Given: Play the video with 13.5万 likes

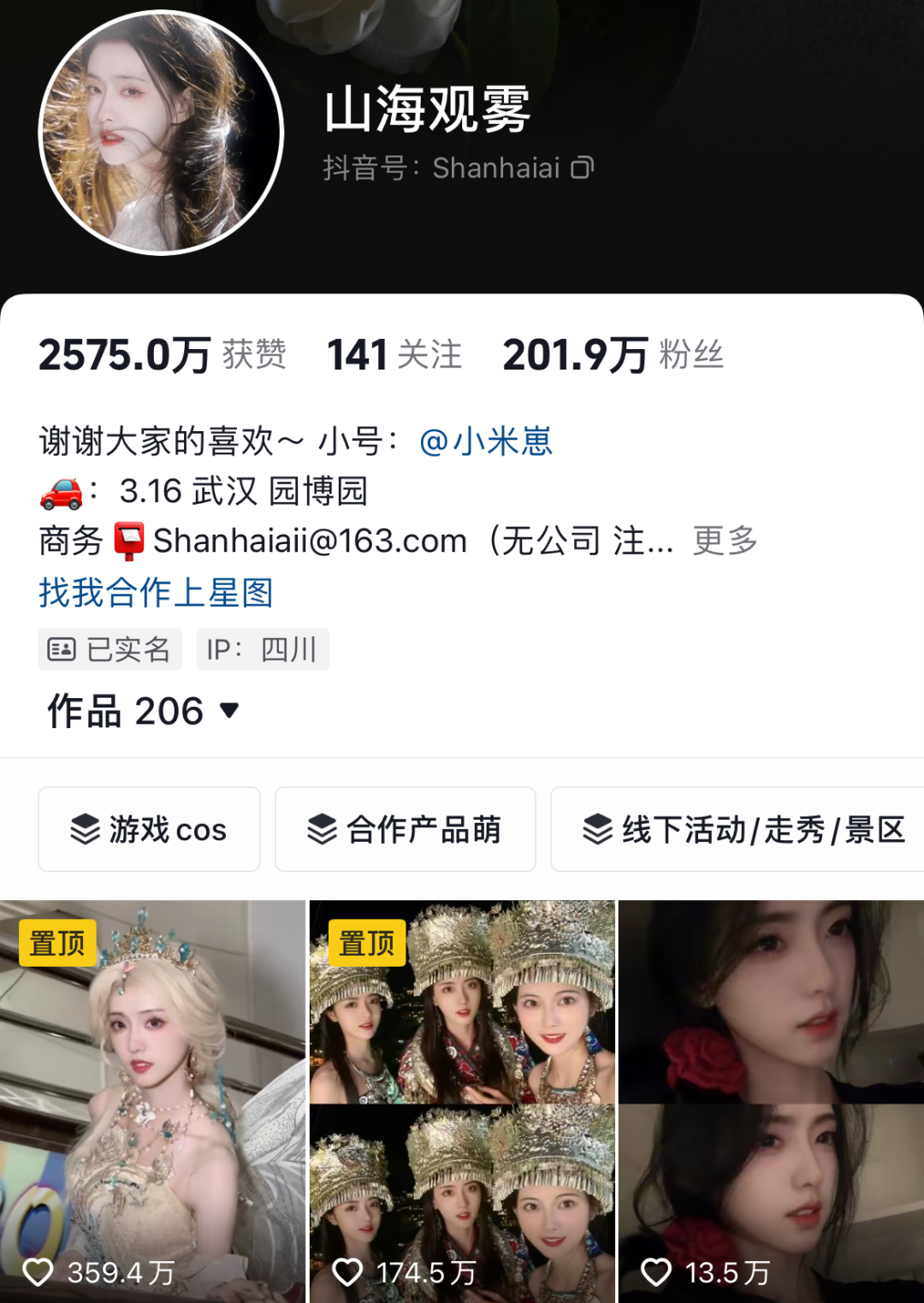Looking at the screenshot, I should 771,1099.
